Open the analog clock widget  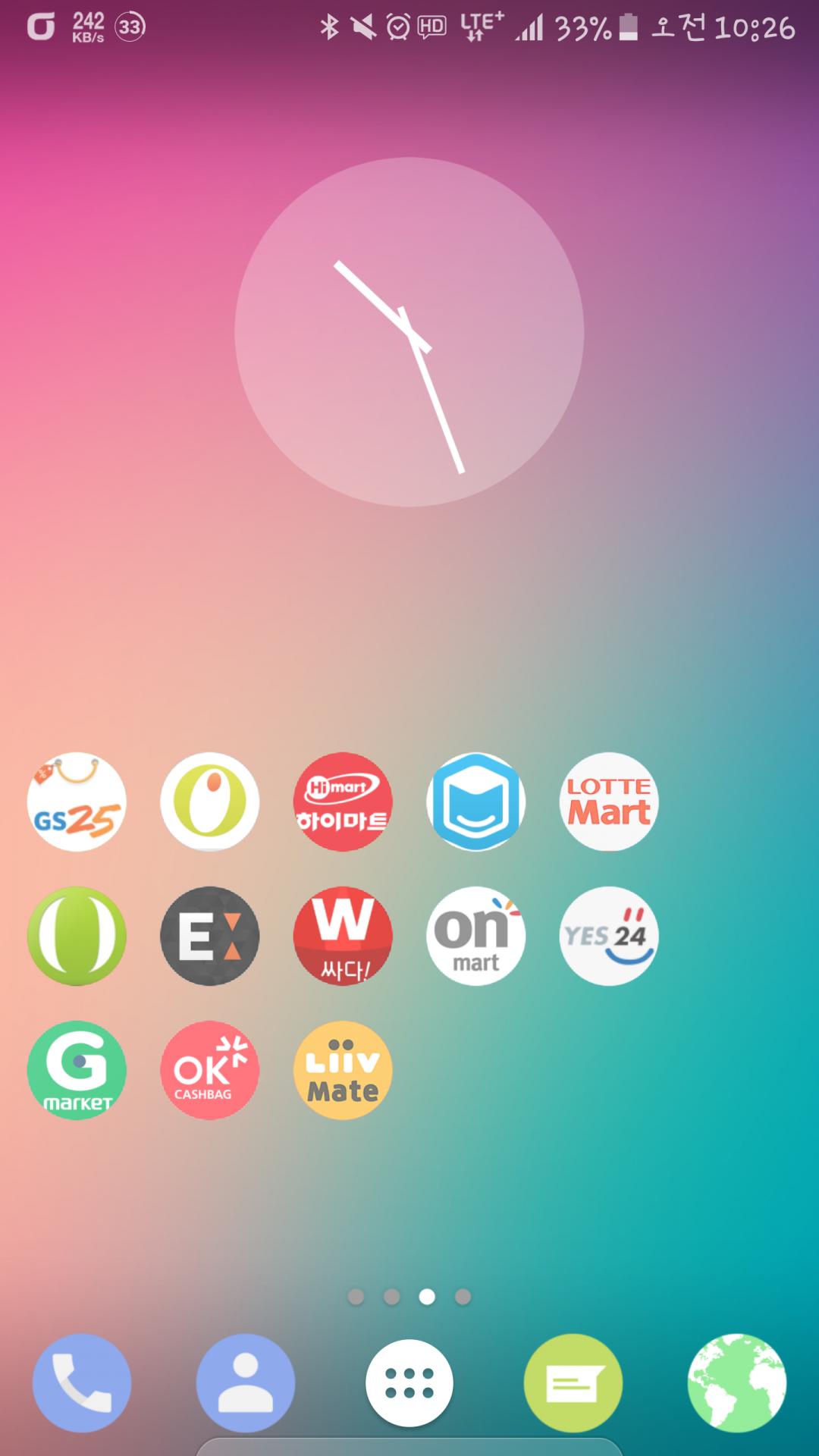[409, 331]
